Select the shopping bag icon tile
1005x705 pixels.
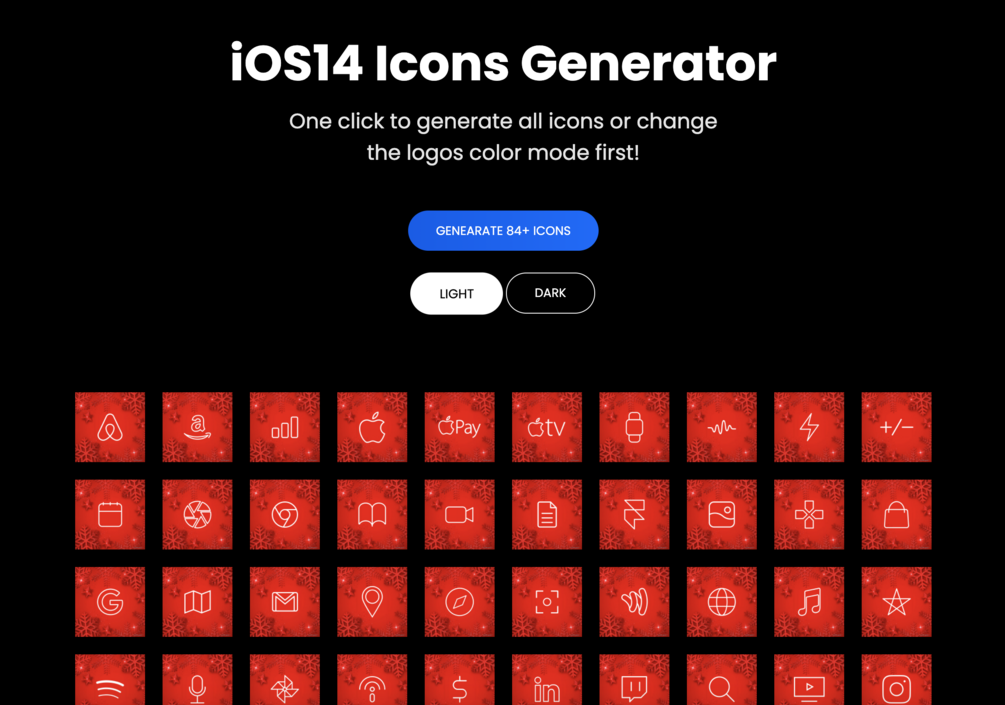[x=896, y=515]
